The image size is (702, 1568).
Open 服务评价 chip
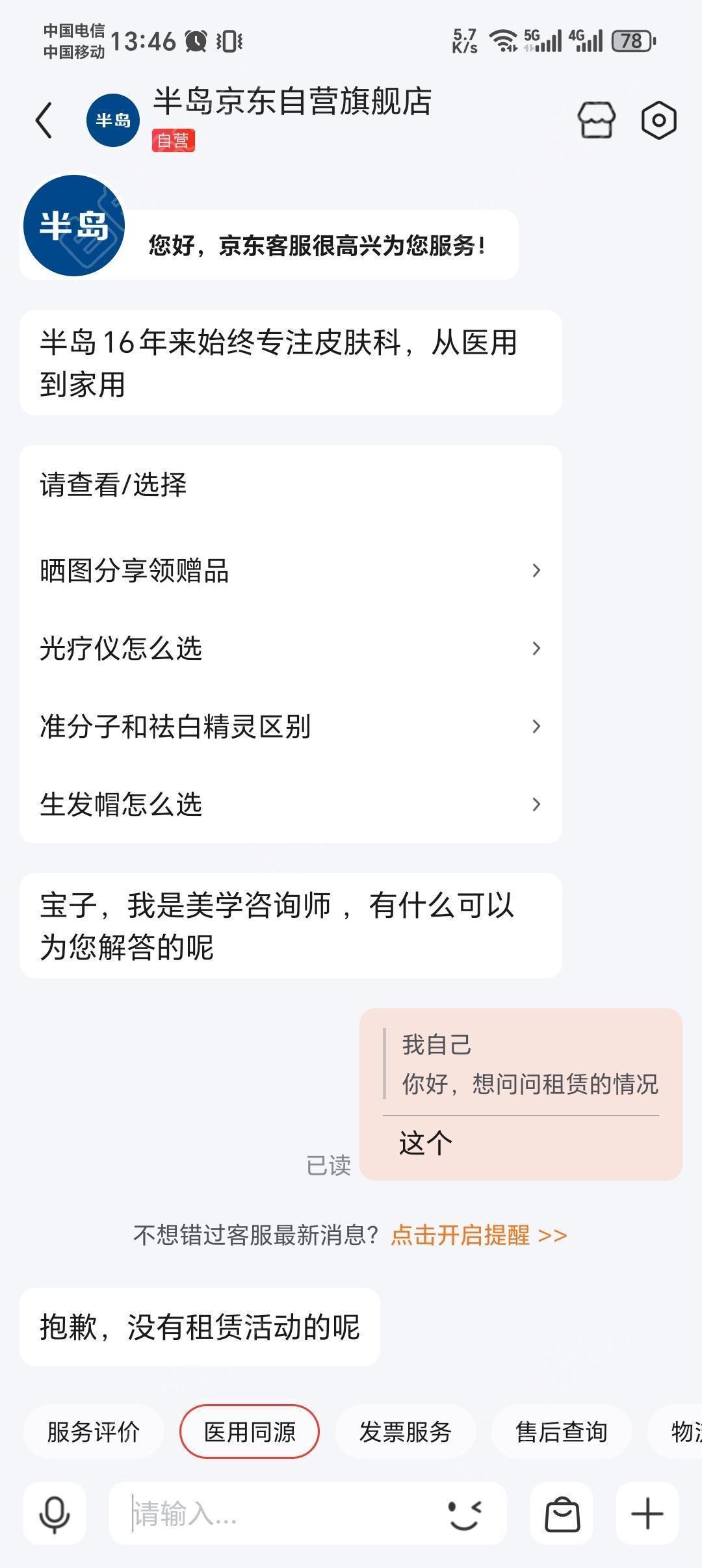click(94, 1431)
